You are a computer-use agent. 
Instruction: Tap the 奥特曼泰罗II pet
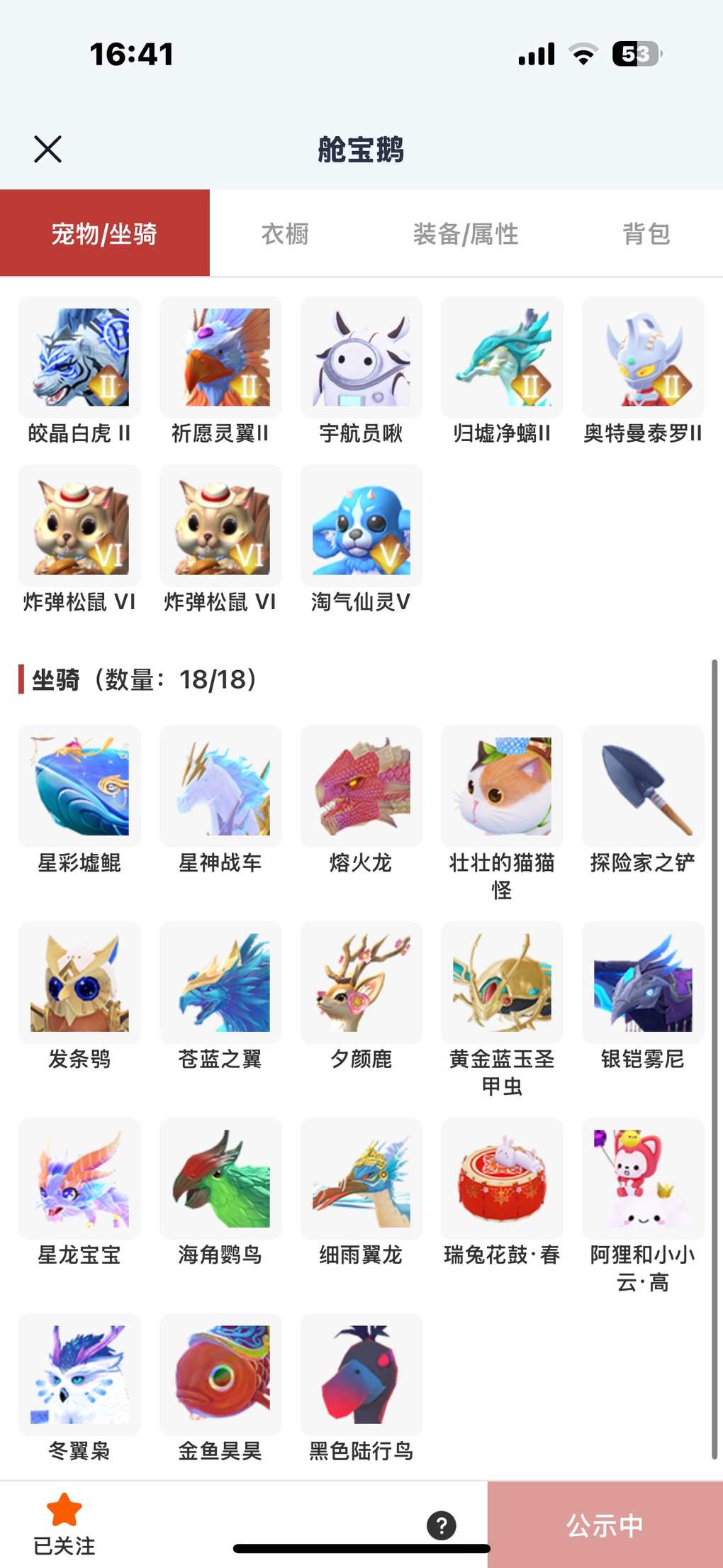pos(643,357)
